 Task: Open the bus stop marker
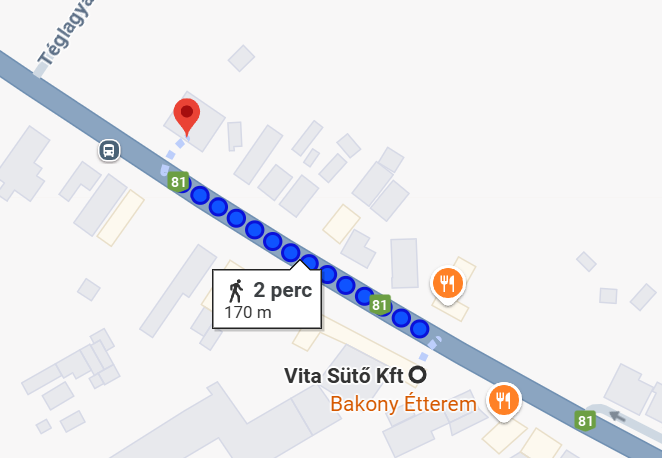pyautogui.click(x=108, y=151)
